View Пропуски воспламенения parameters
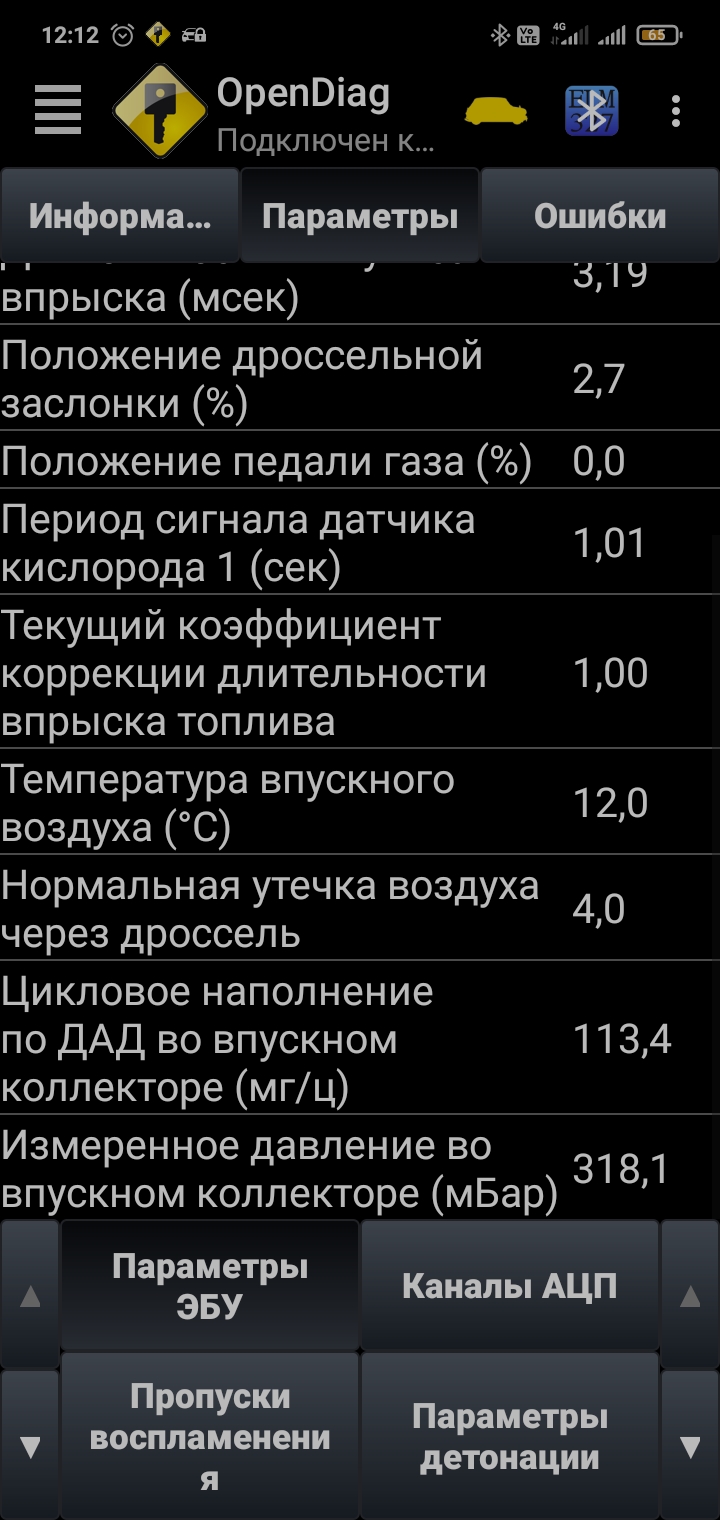Viewport: 720px width, 1520px height. tap(210, 1437)
